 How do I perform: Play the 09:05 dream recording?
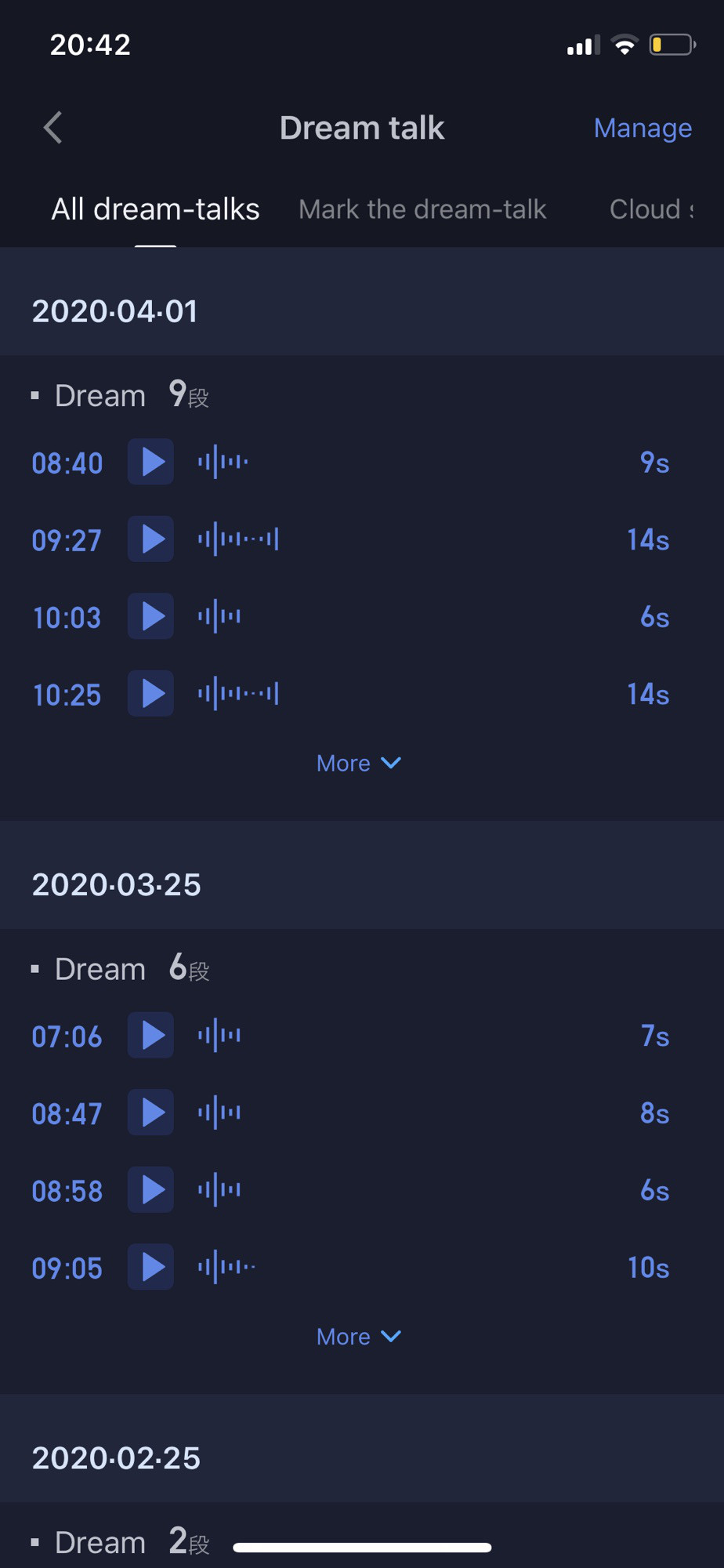click(x=150, y=1266)
